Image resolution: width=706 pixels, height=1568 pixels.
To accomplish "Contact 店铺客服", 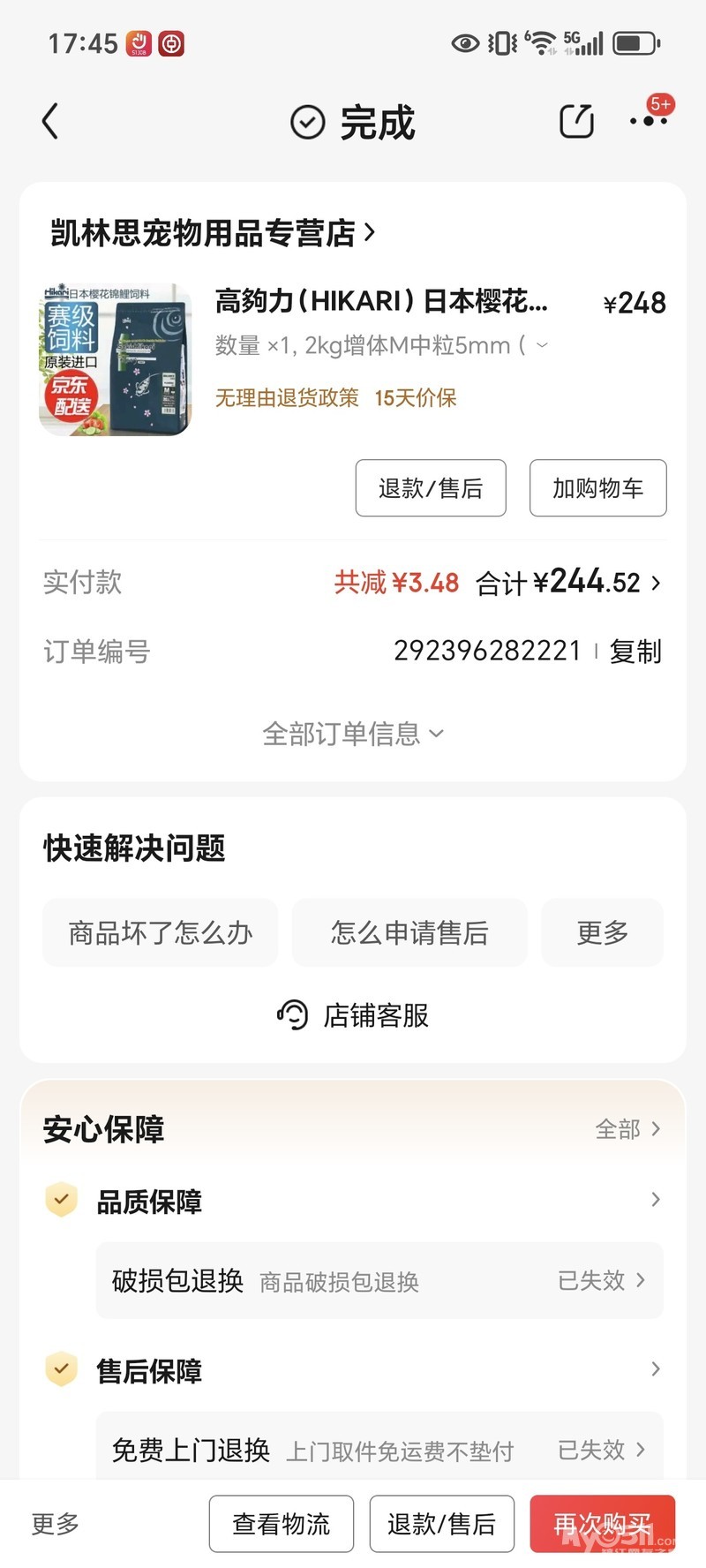I will pyautogui.click(x=353, y=1015).
